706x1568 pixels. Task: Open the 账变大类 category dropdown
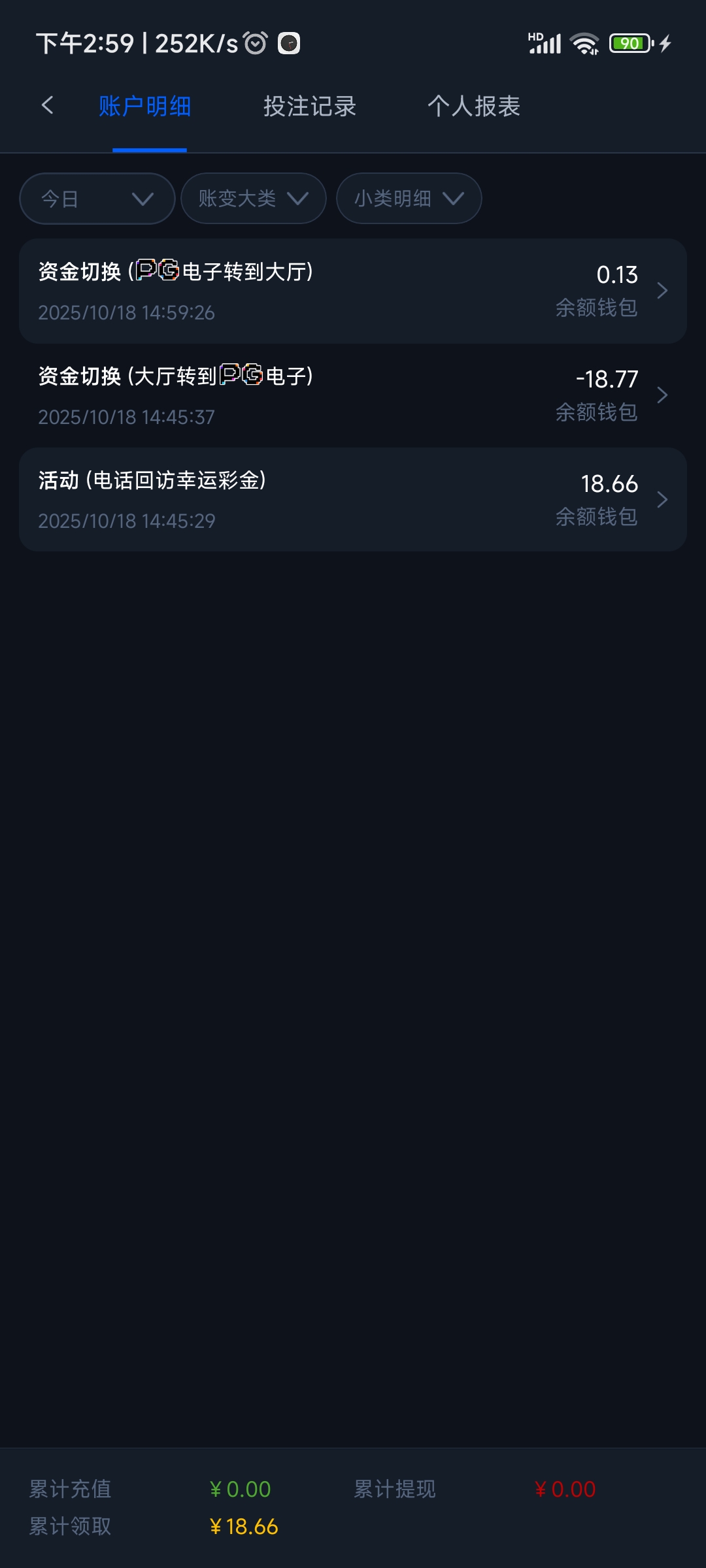point(253,199)
